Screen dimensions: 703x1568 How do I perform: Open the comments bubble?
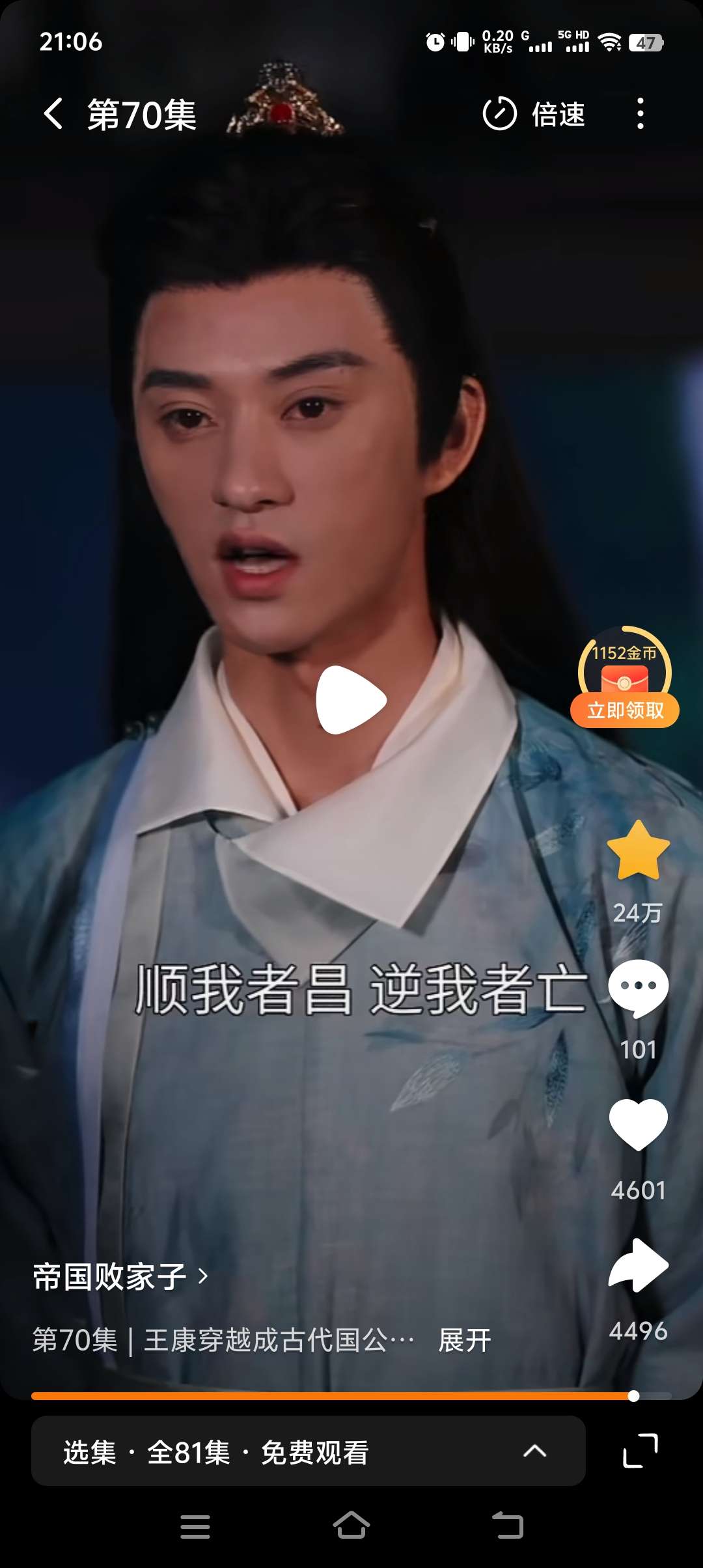coord(638,988)
